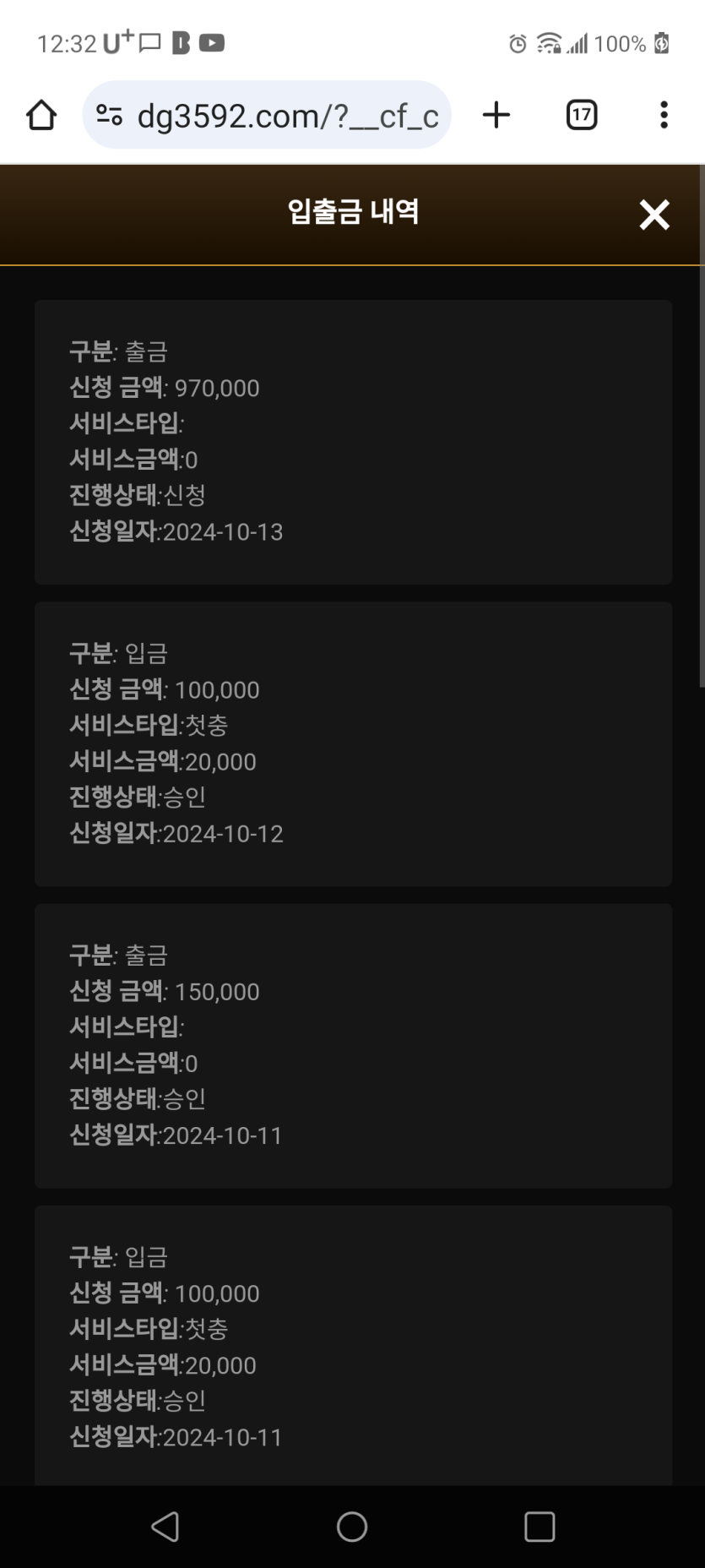The height and width of the screenshot is (1568, 705).
Task: Tap the system recent apps button
Action: click(x=540, y=1527)
